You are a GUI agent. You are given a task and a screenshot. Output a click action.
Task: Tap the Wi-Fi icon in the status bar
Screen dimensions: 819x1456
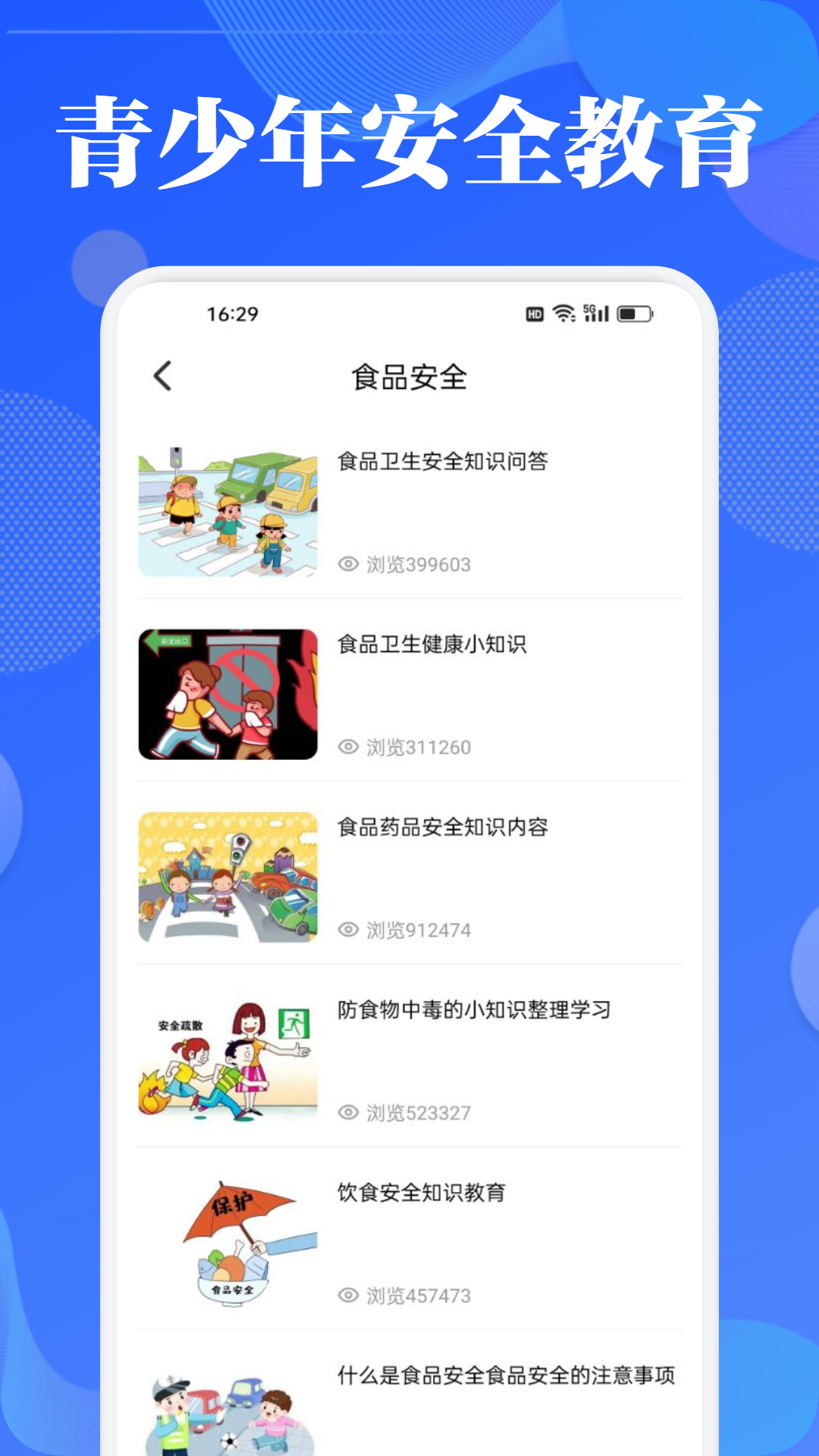coord(563,312)
